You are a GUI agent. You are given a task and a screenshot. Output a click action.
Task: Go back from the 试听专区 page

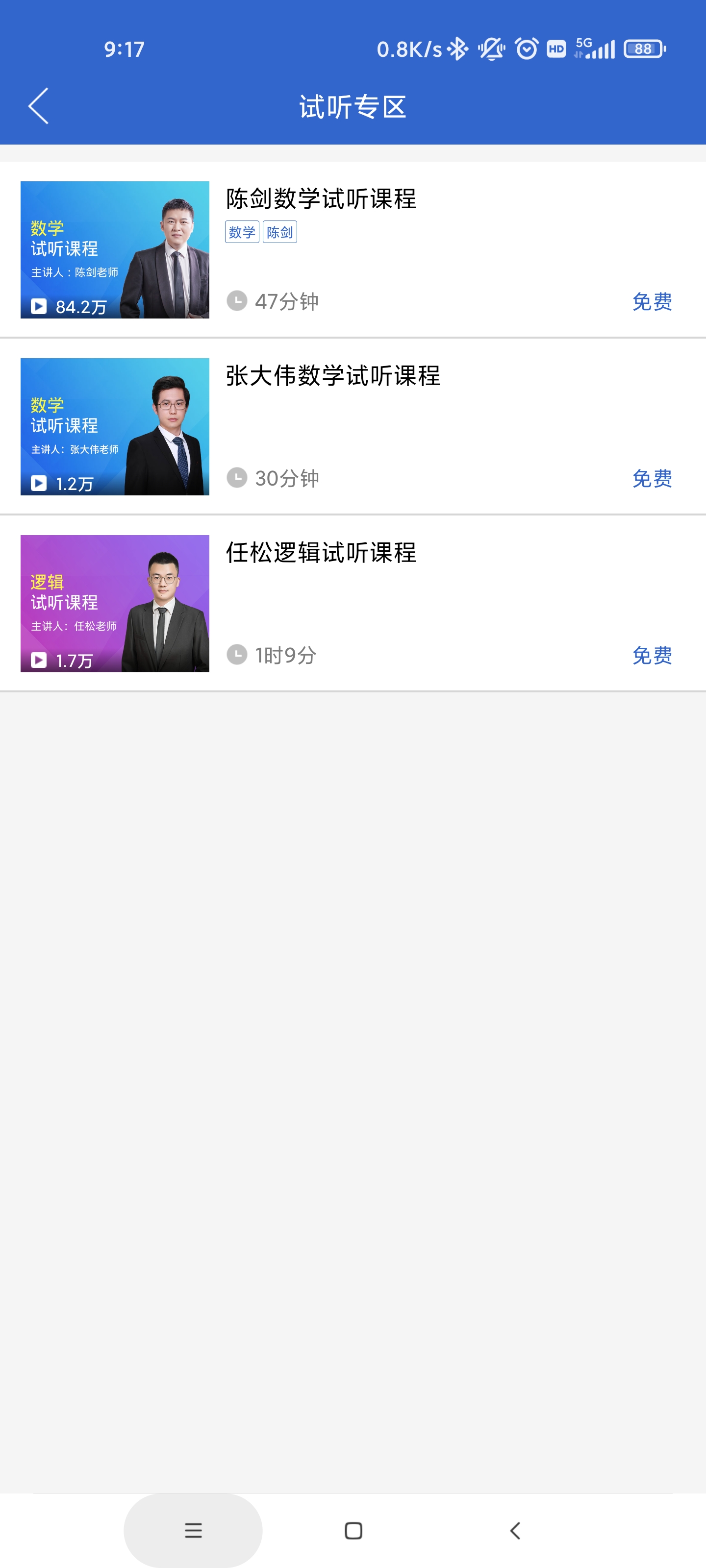[x=38, y=106]
